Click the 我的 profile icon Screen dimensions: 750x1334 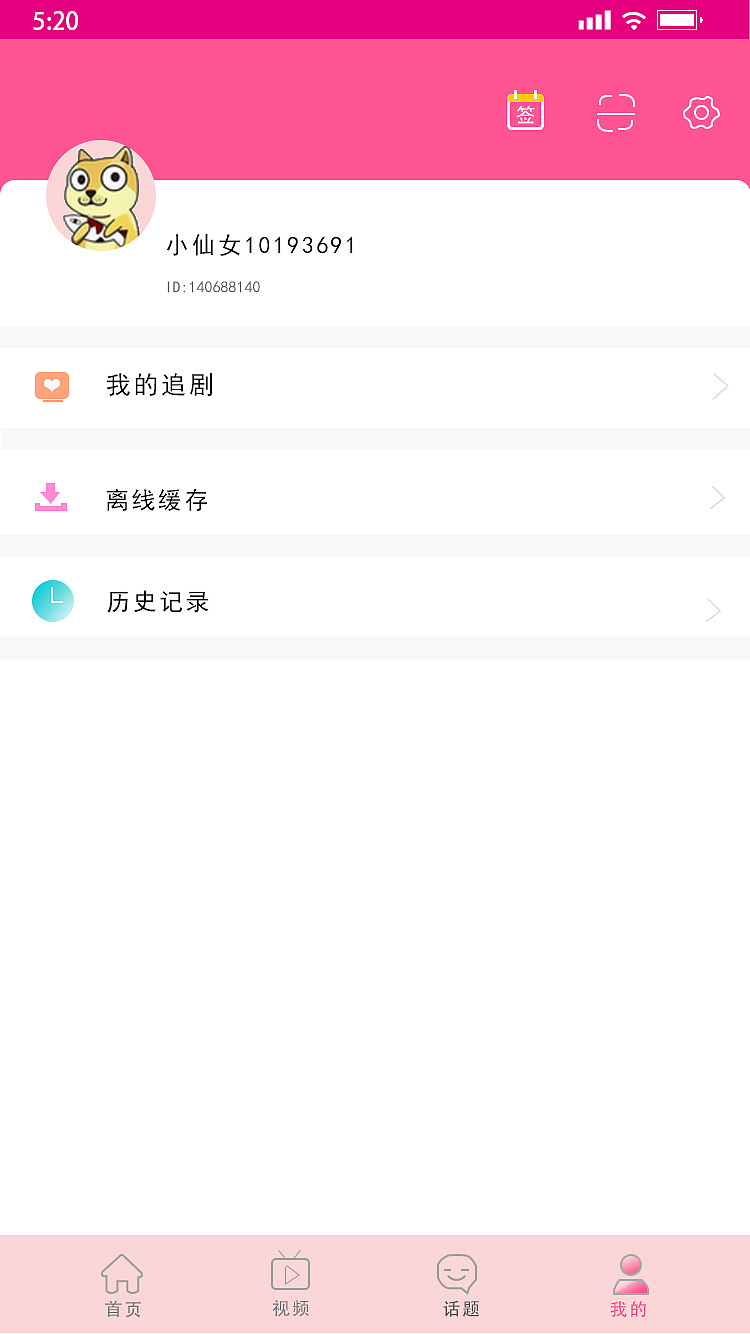click(x=628, y=1271)
